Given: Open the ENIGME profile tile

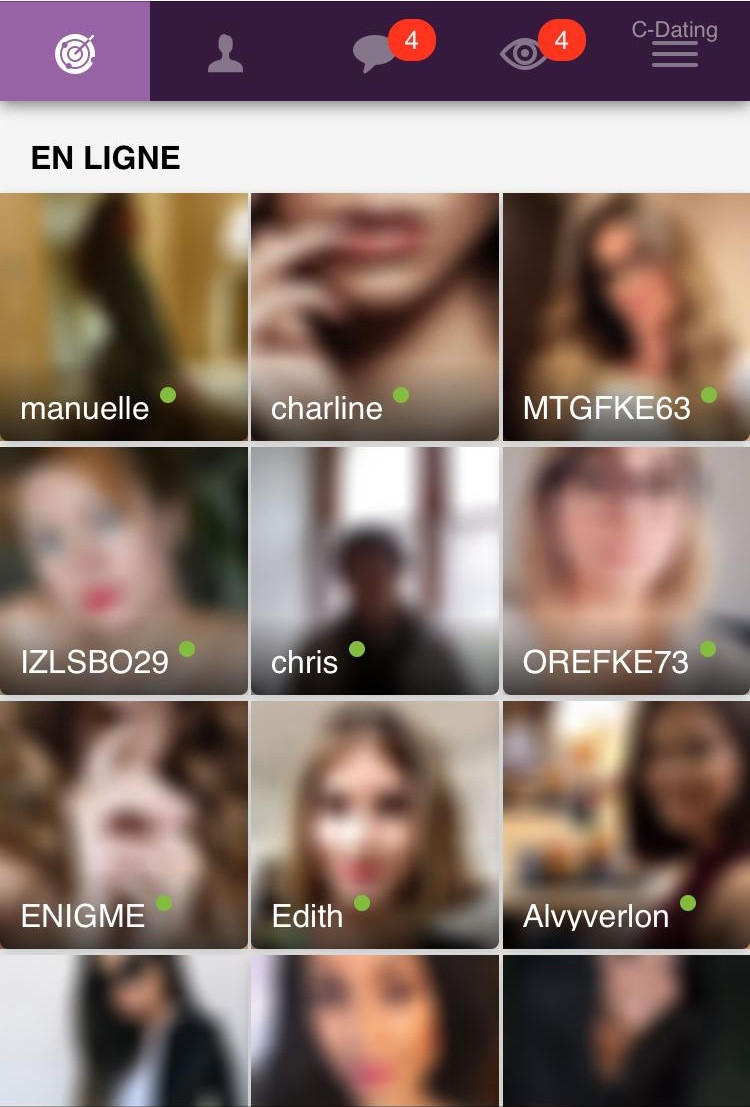Looking at the screenshot, I should tap(124, 825).
